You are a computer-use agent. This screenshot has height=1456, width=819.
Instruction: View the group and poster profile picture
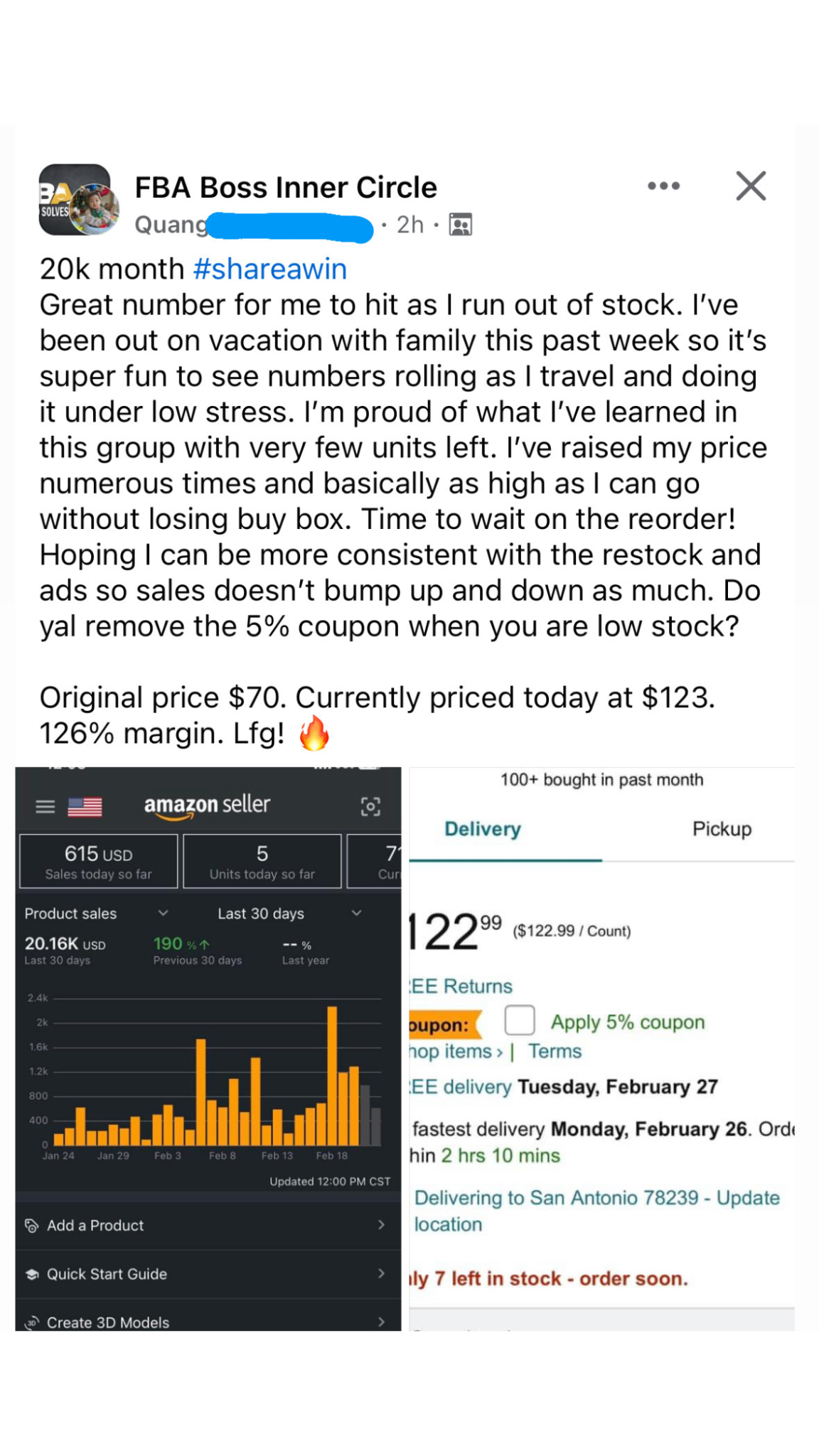click(78, 200)
